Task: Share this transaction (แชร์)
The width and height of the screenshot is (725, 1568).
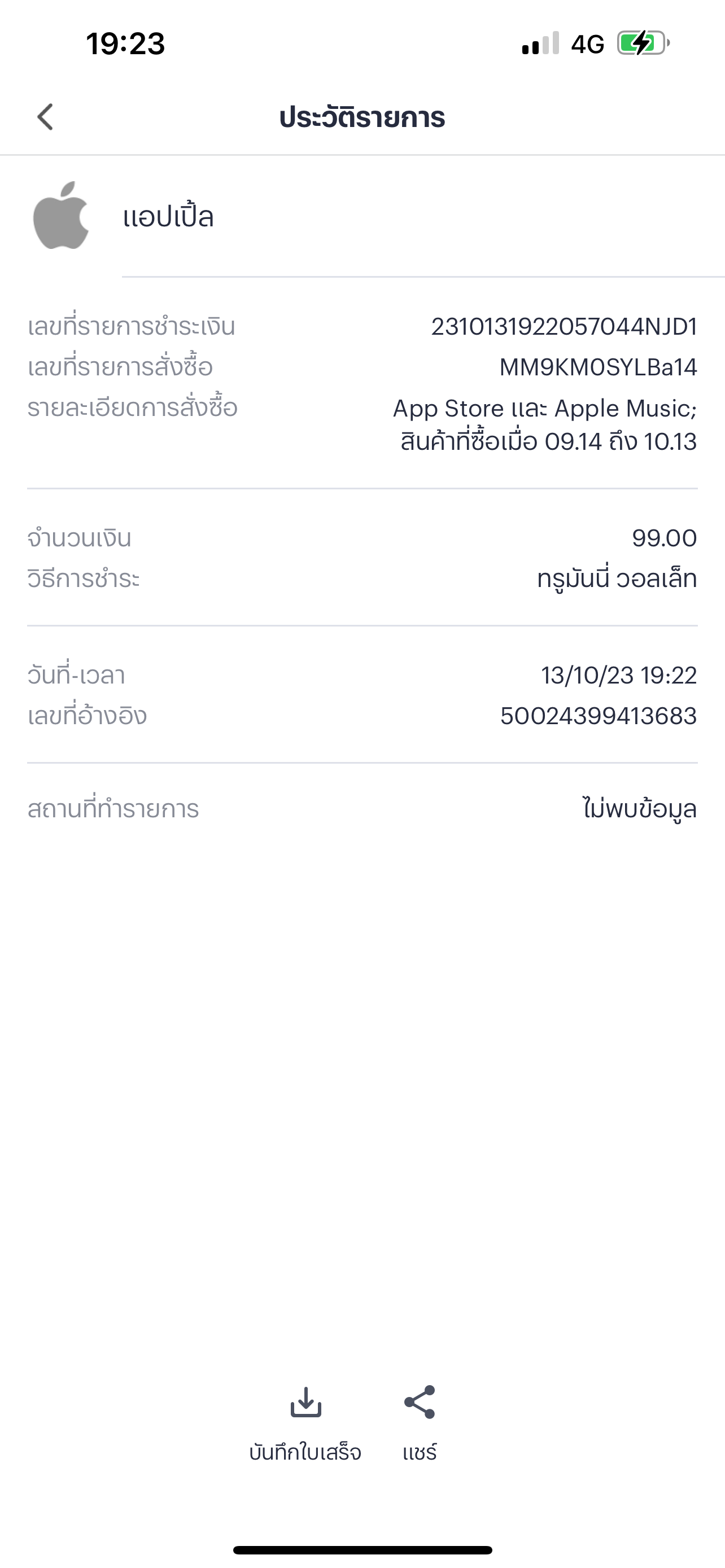Action: coord(420,1421)
